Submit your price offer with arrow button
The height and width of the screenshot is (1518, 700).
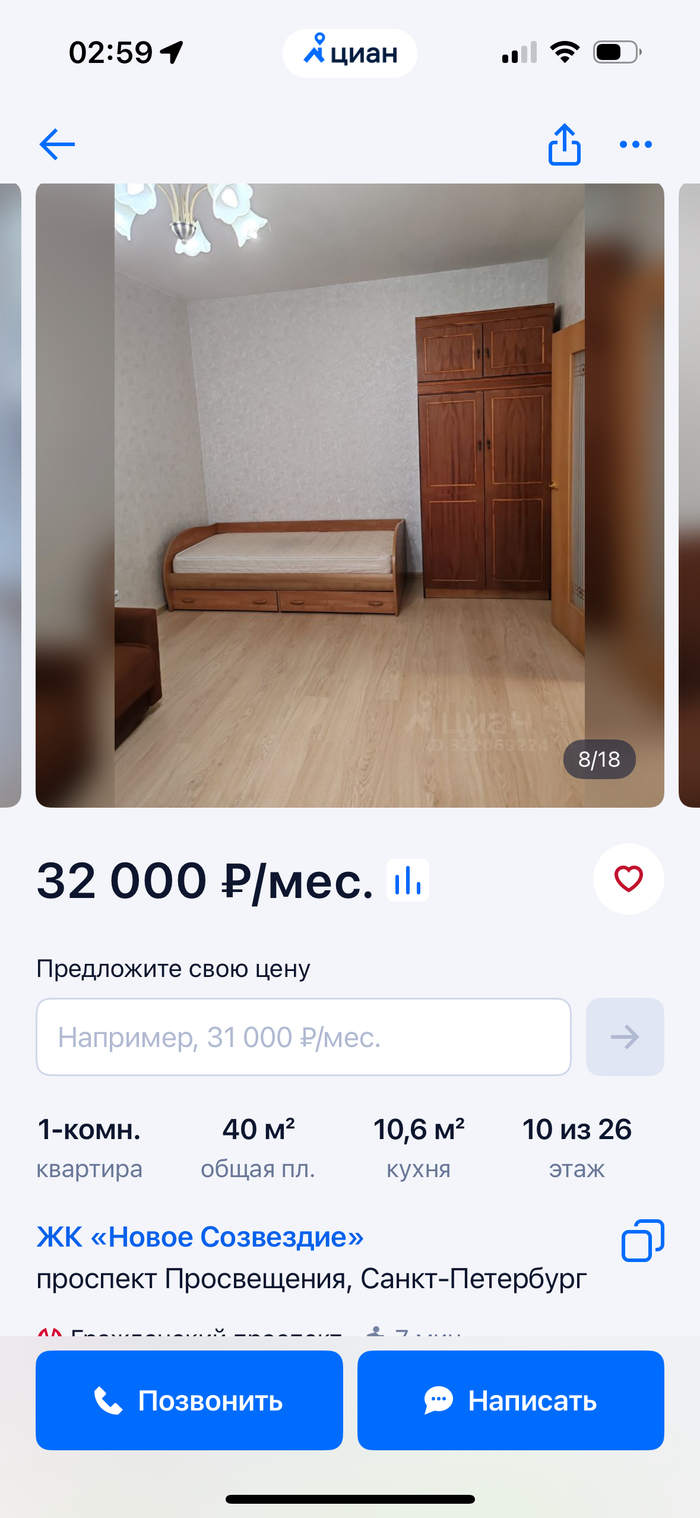tap(625, 1037)
